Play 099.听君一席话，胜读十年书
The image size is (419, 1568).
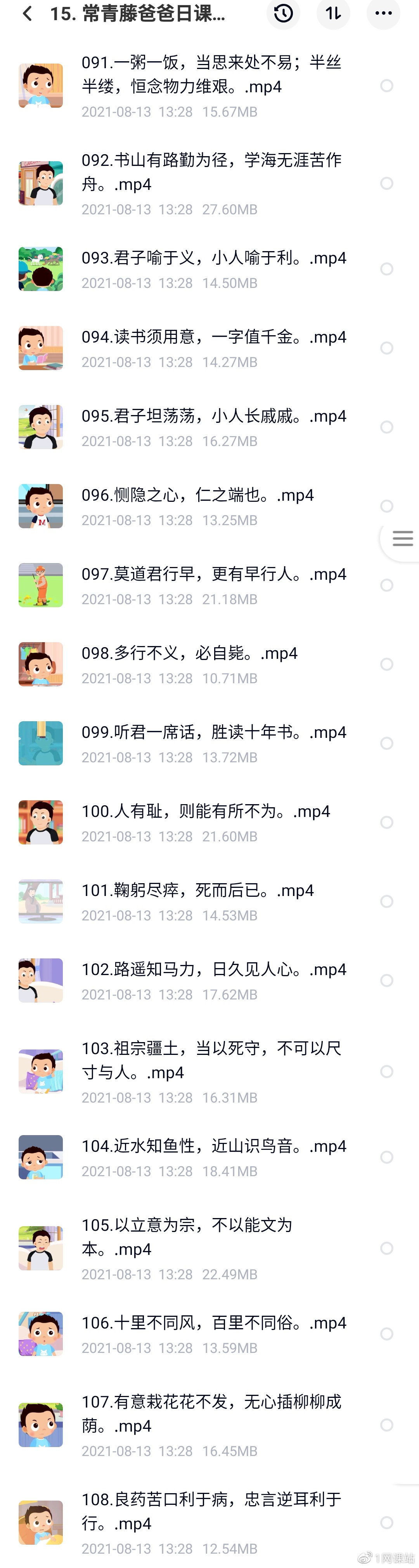[x=213, y=732]
